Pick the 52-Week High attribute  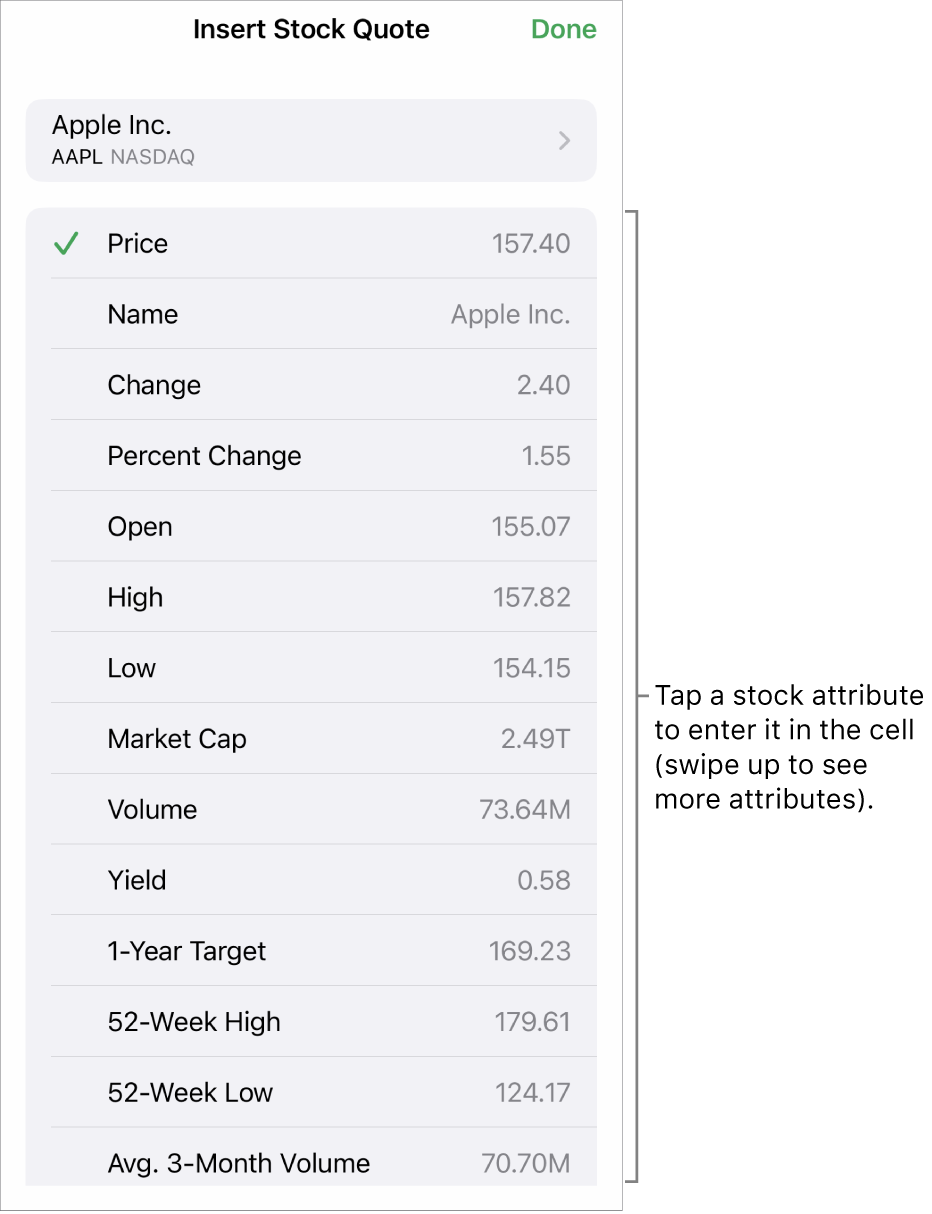click(310, 1022)
